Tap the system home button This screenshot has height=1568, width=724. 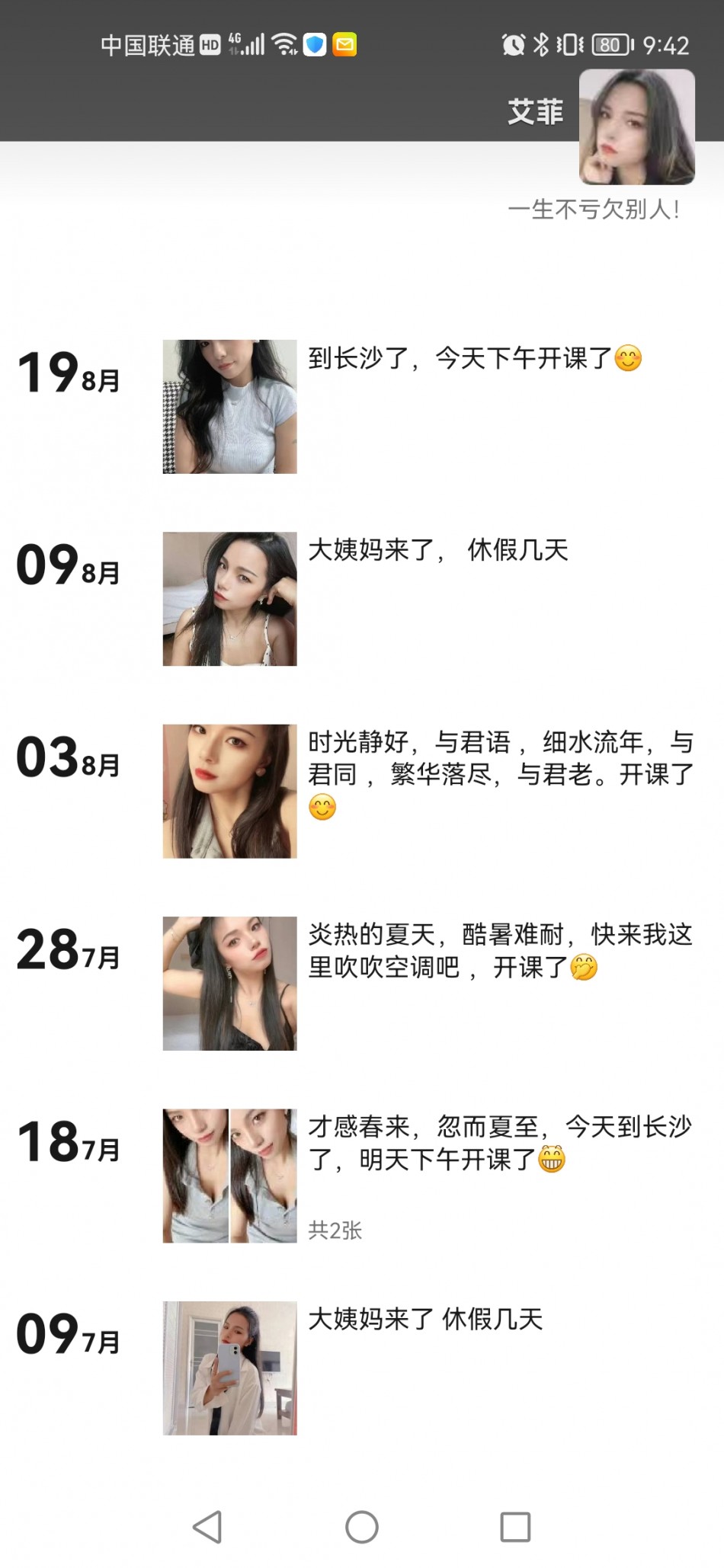click(x=362, y=1527)
